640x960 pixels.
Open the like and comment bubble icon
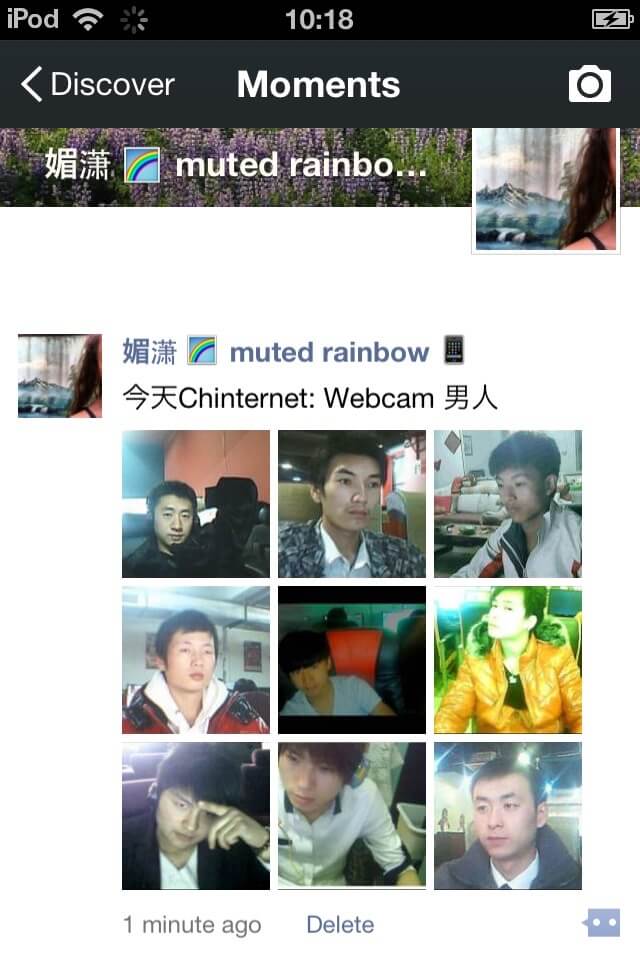click(603, 923)
